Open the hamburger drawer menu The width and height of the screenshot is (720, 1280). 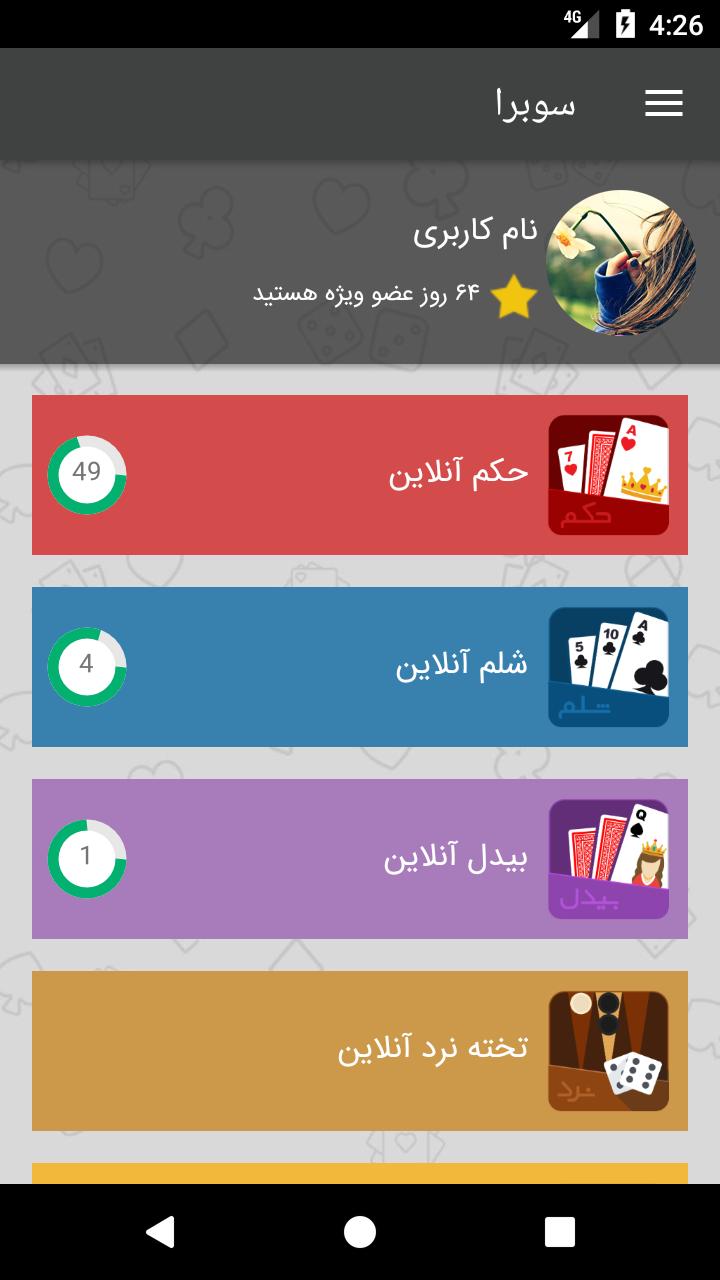click(x=663, y=103)
